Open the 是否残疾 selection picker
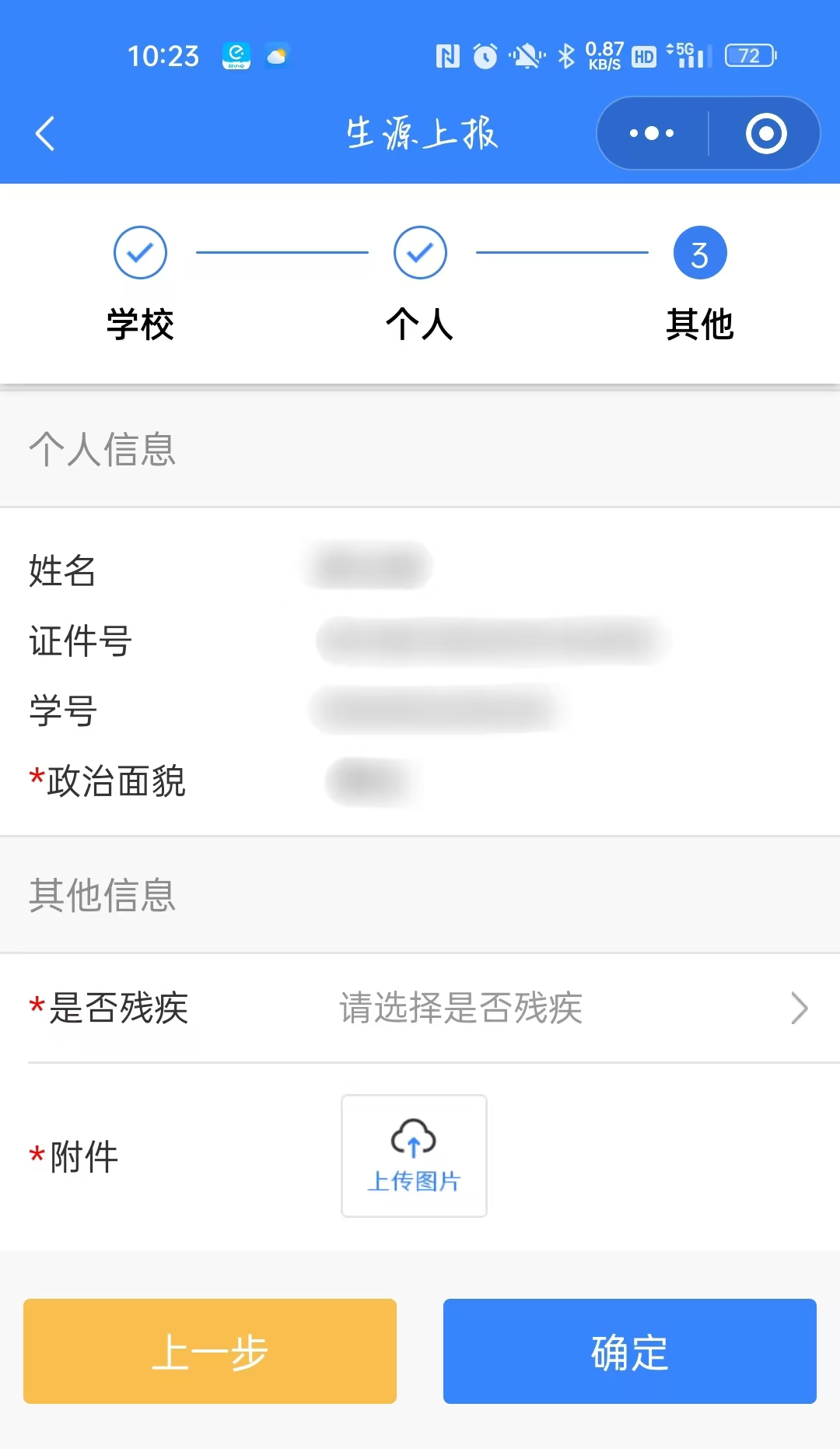 [x=572, y=1008]
